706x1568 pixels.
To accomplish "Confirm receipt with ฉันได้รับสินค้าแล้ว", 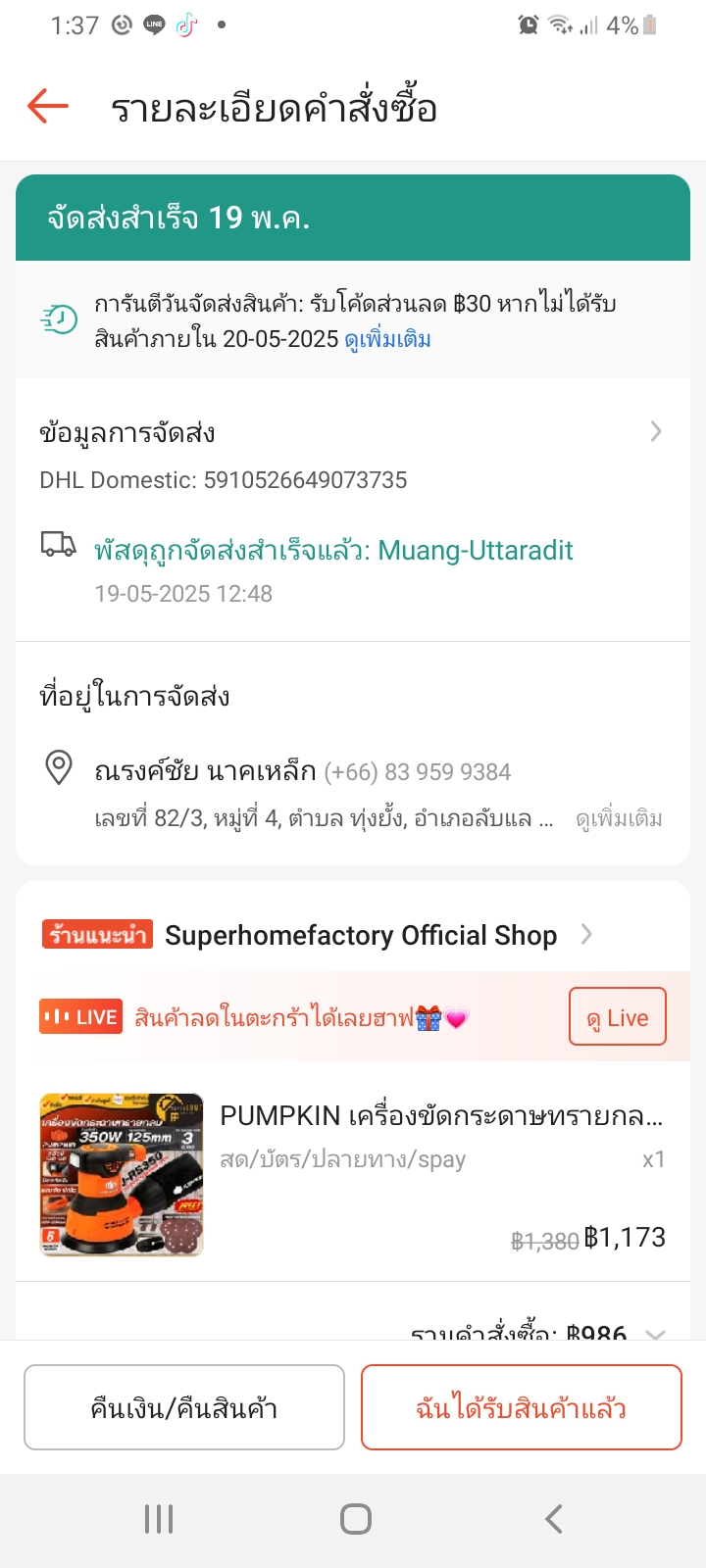I will 522,1407.
